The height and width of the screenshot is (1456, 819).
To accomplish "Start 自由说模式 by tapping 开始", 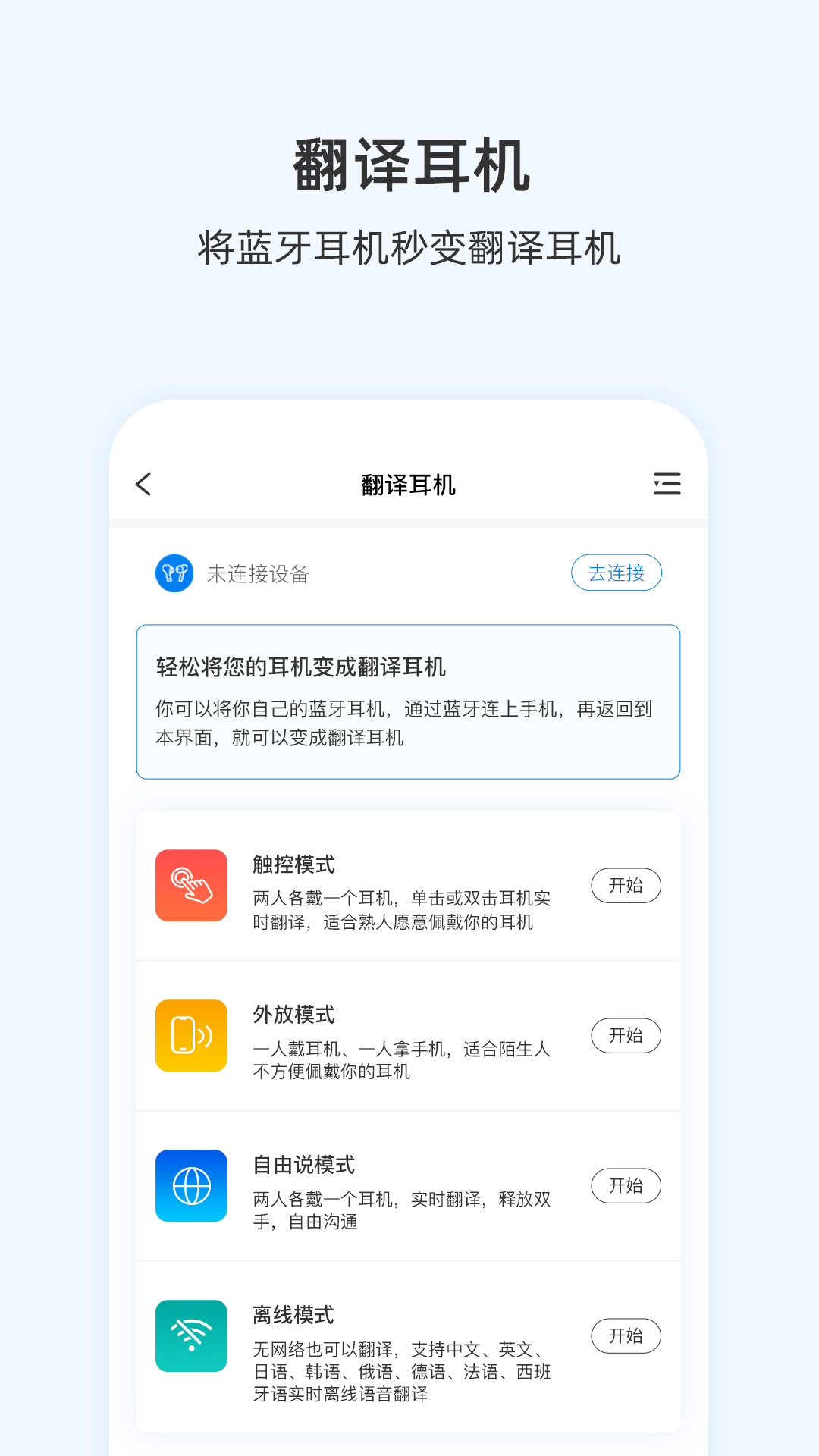I will click(626, 1185).
